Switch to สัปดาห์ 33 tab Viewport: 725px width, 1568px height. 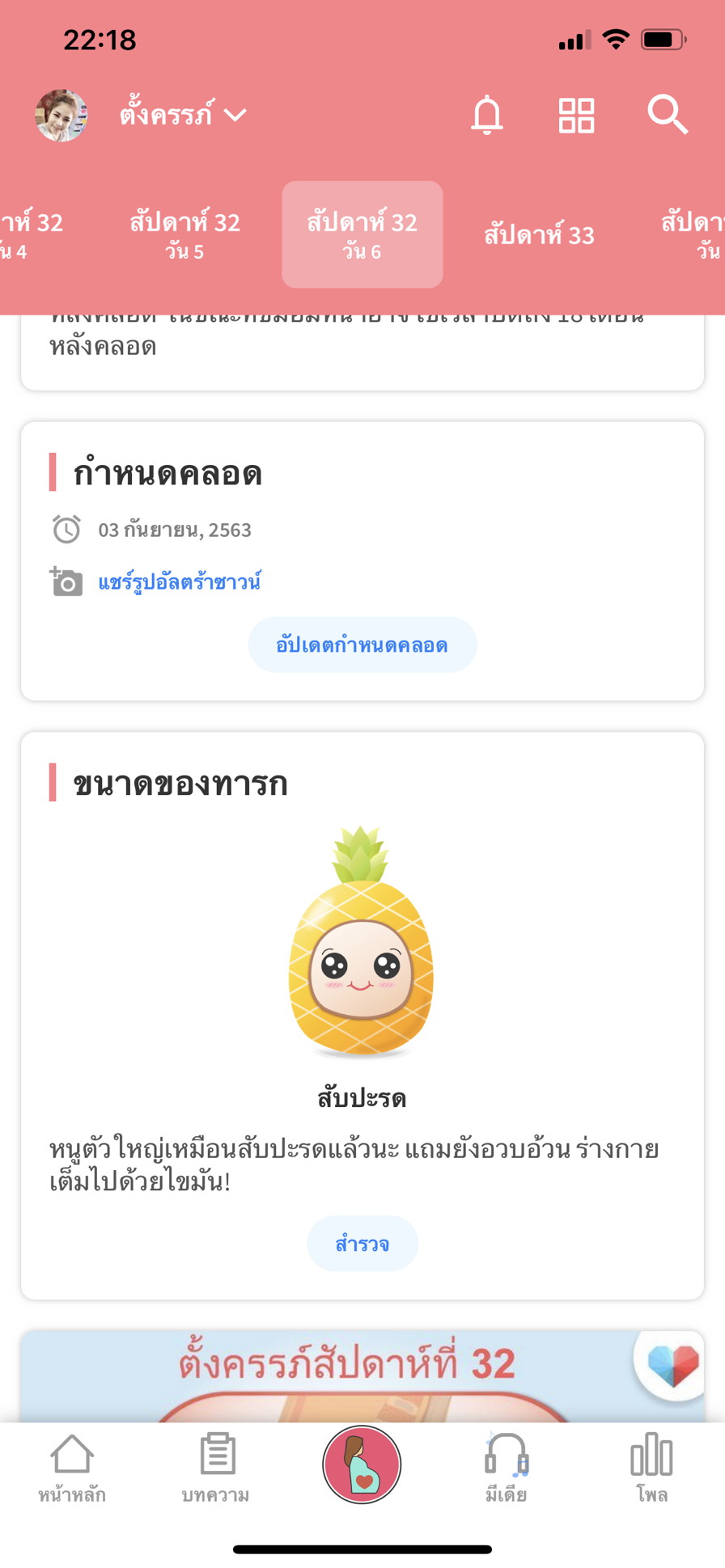pyautogui.click(x=539, y=235)
